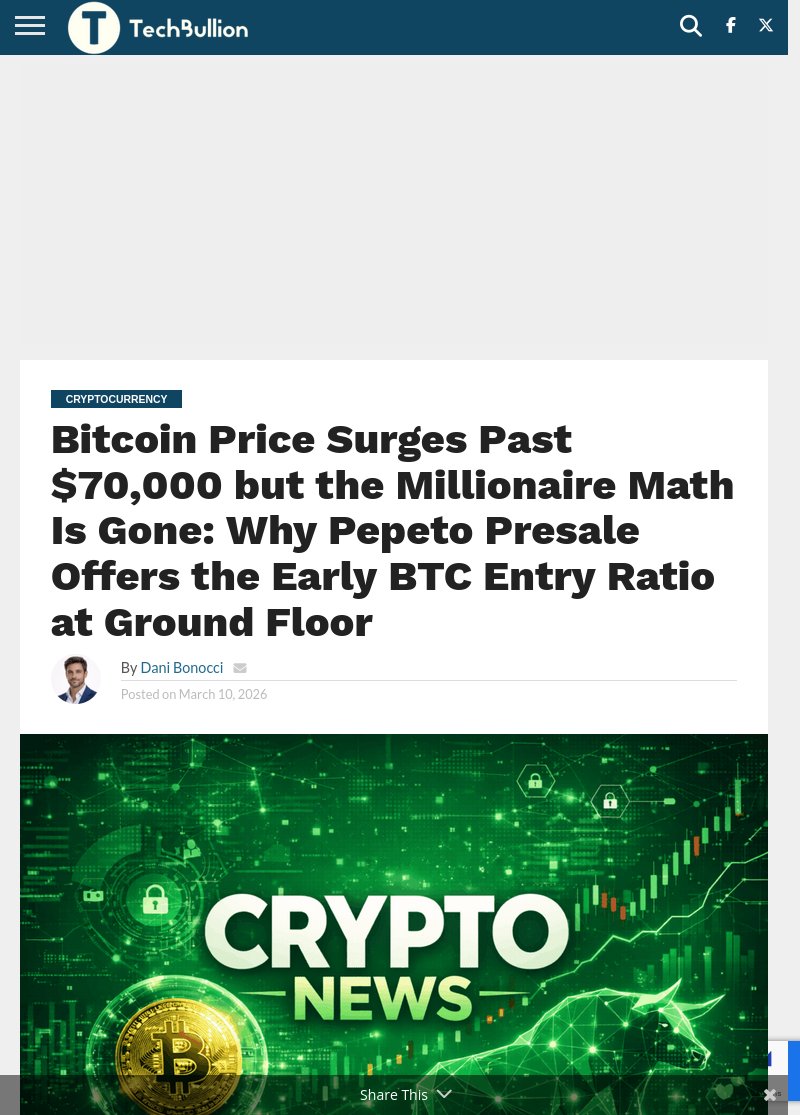This screenshot has width=800, height=1115.
Task: Open TechBullion's X profile
Action: click(766, 26)
